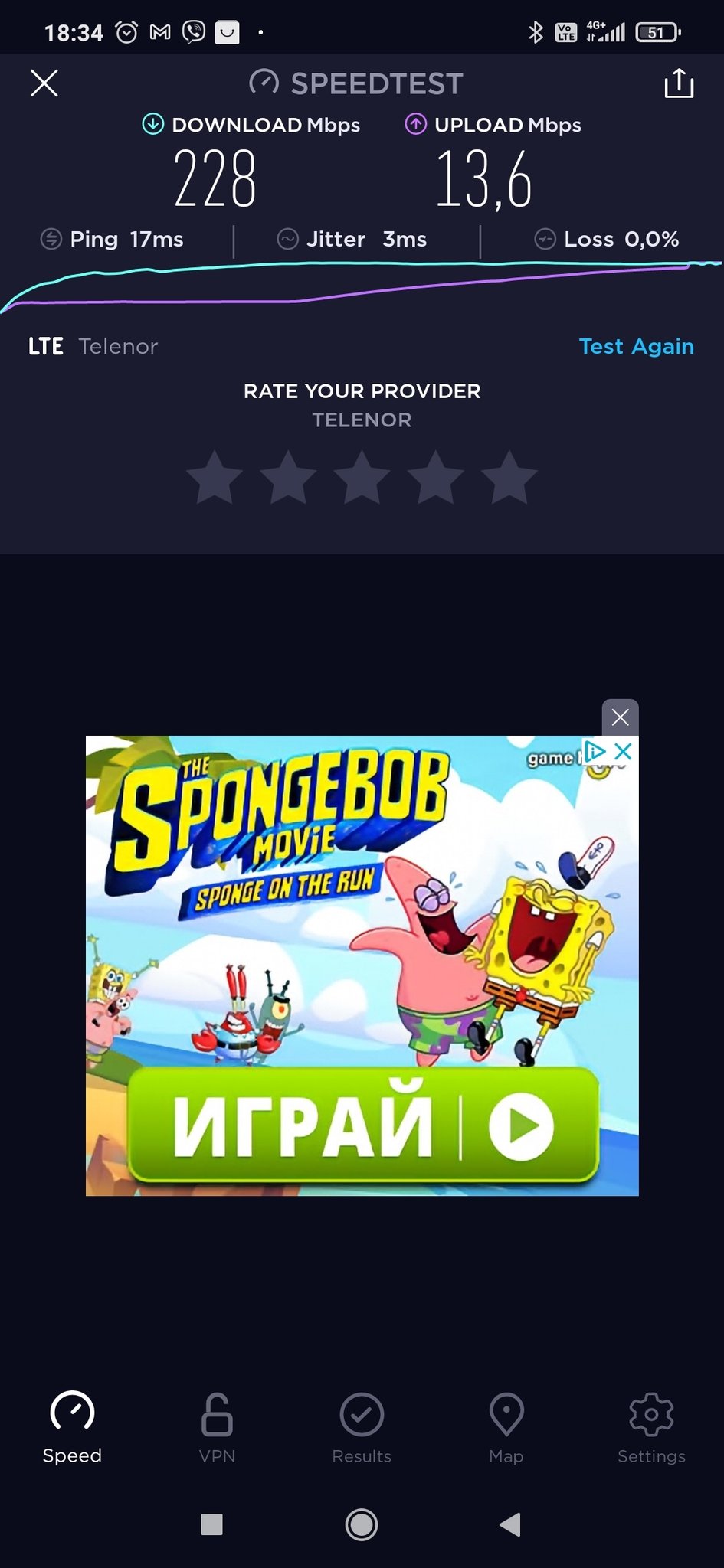The height and width of the screenshot is (1568, 724).
Task: Open the Results tab
Action: tap(362, 1428)
